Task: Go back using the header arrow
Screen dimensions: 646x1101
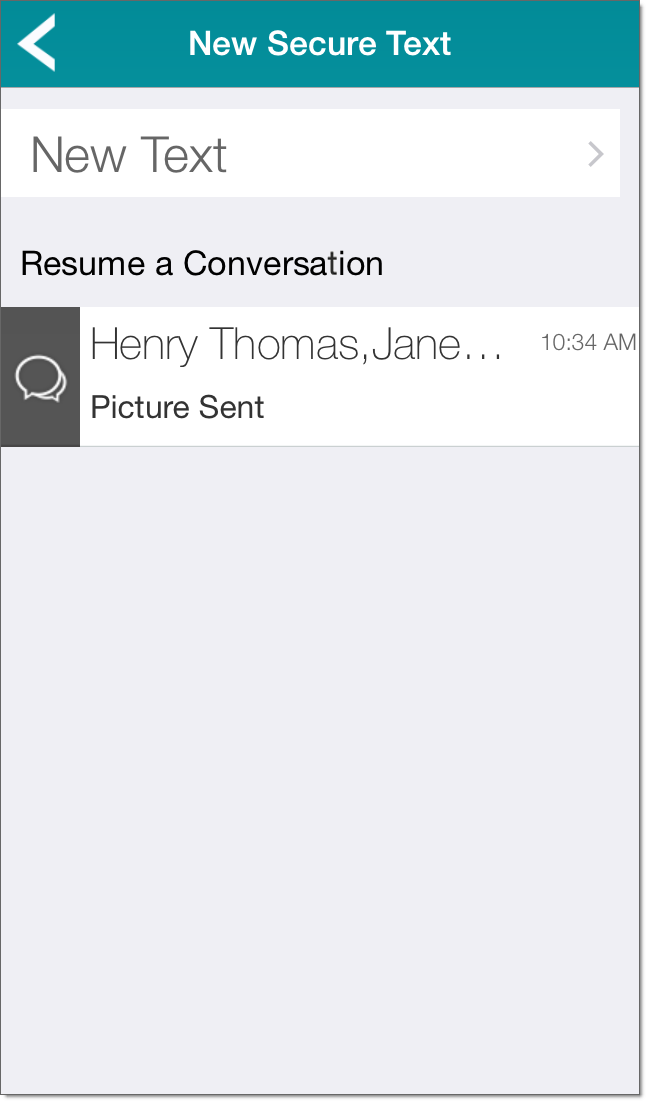Action: [x=38, y=44]
